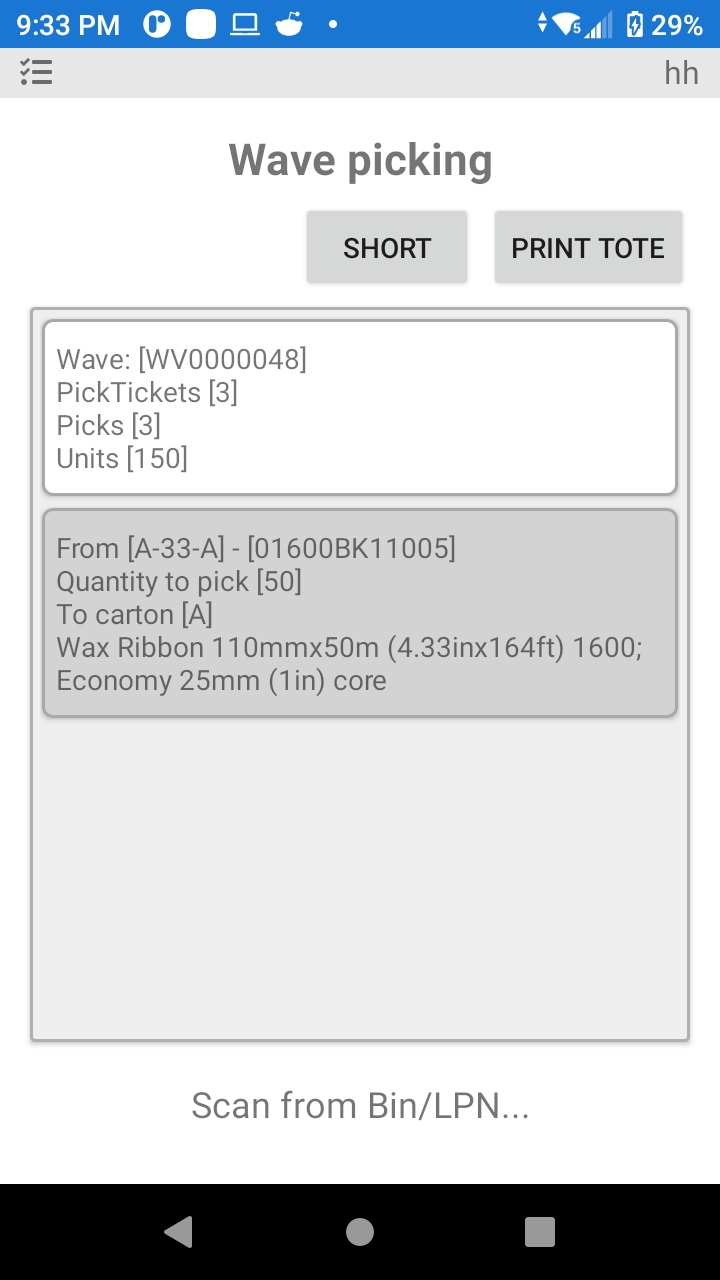This screenshot has width=720, height=1280.
Task: Go back using the system back button
Action: pyautogui.click(x=179, y=1232)
